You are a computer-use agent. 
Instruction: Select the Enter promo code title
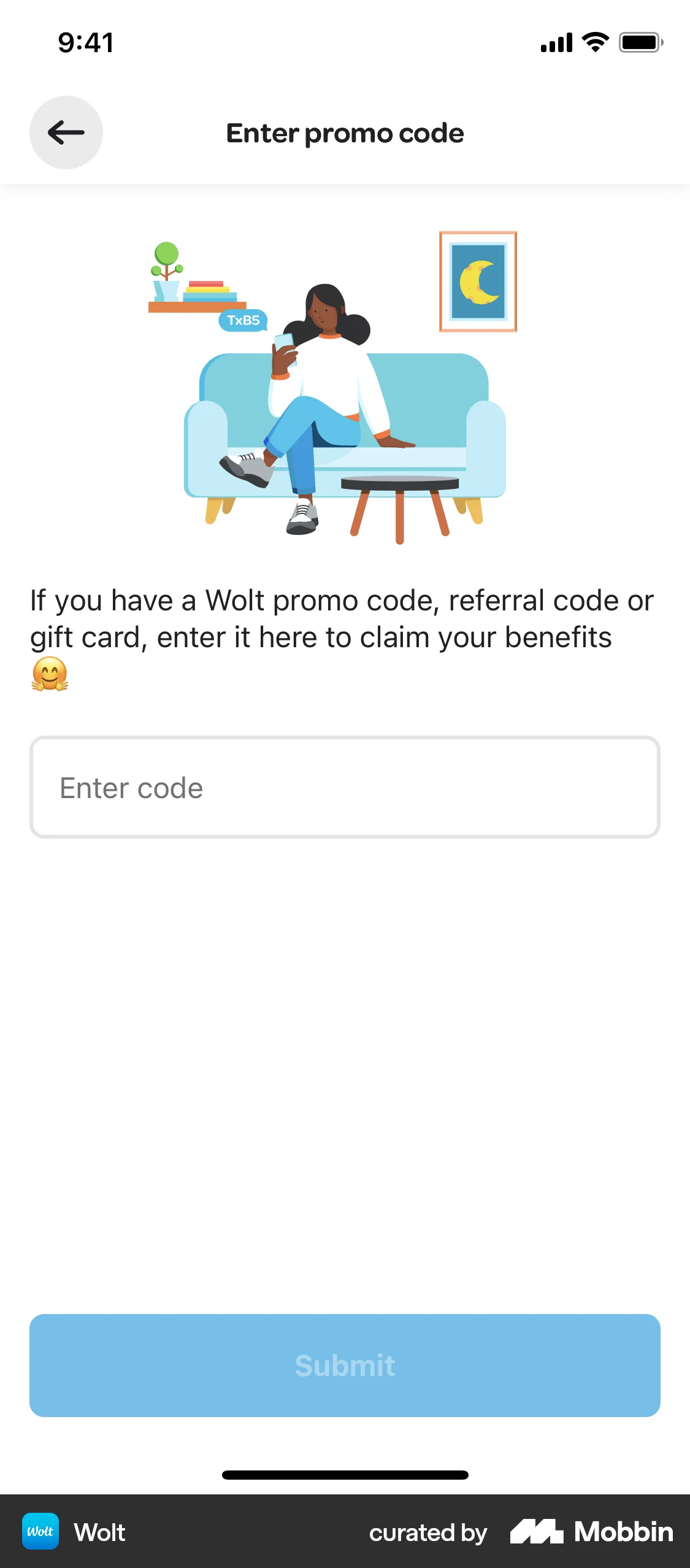click(345, 133)
